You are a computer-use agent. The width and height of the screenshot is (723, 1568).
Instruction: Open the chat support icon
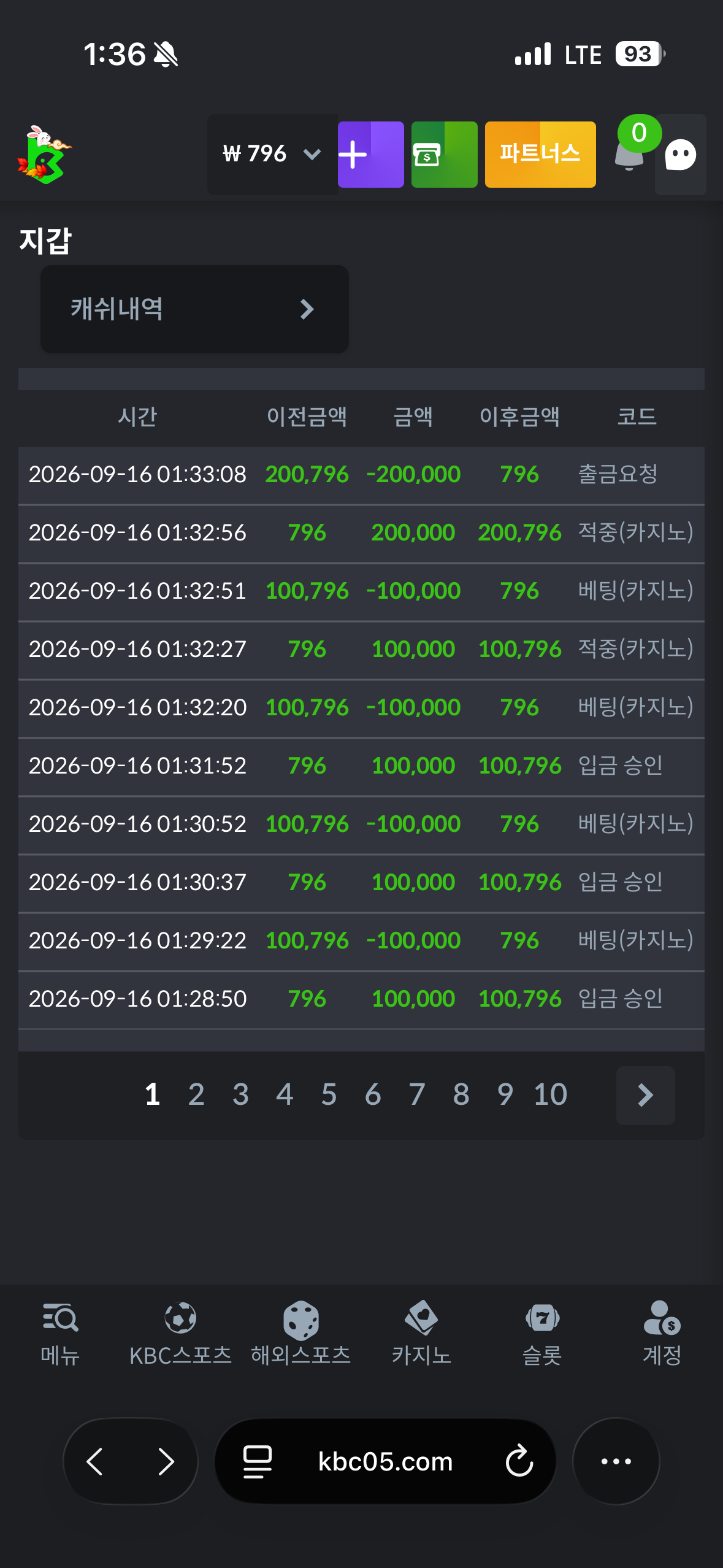680,155
